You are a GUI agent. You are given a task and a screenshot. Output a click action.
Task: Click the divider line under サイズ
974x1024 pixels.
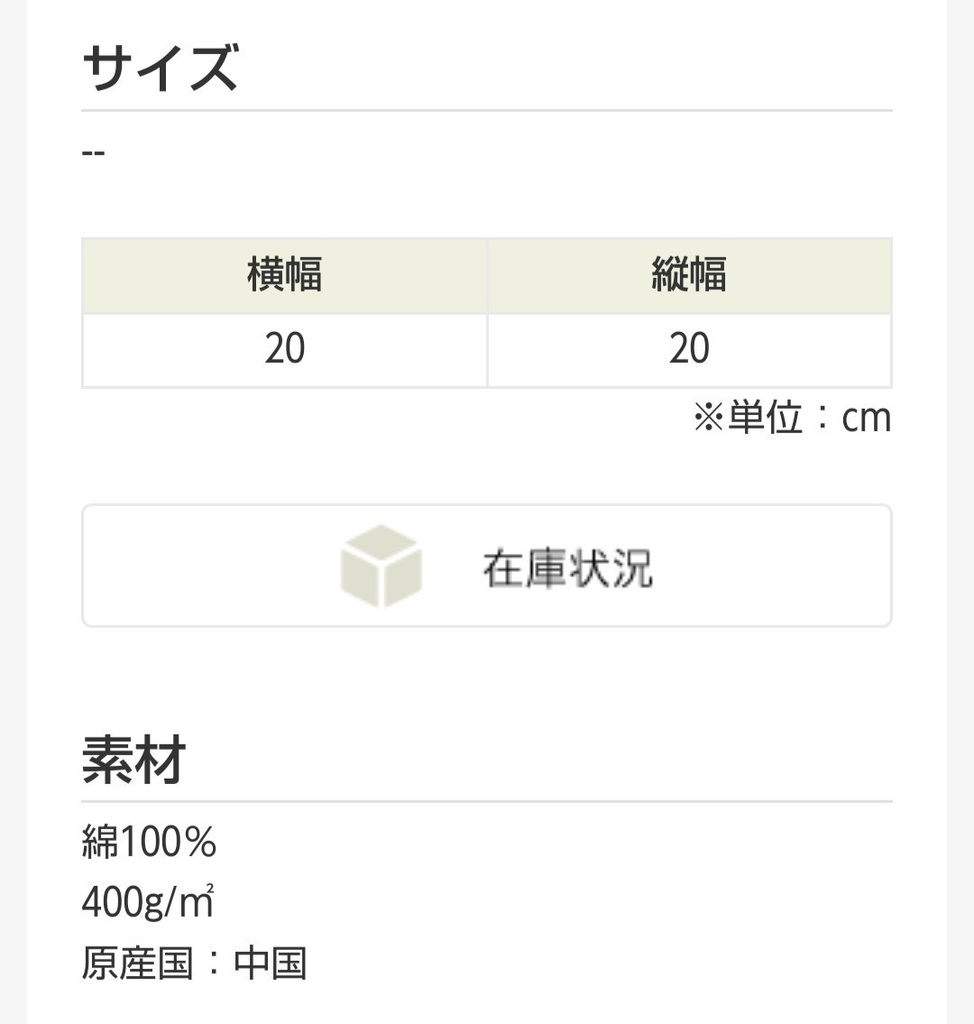(487, 104)
